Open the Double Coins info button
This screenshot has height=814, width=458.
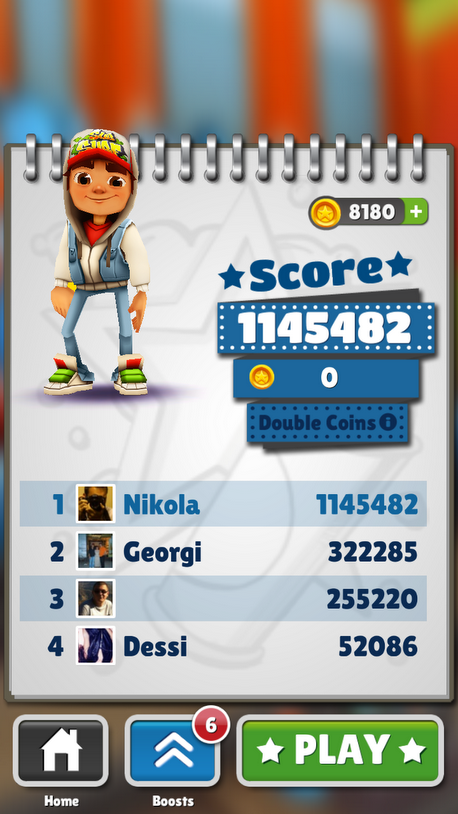click(x=387, y=423)
